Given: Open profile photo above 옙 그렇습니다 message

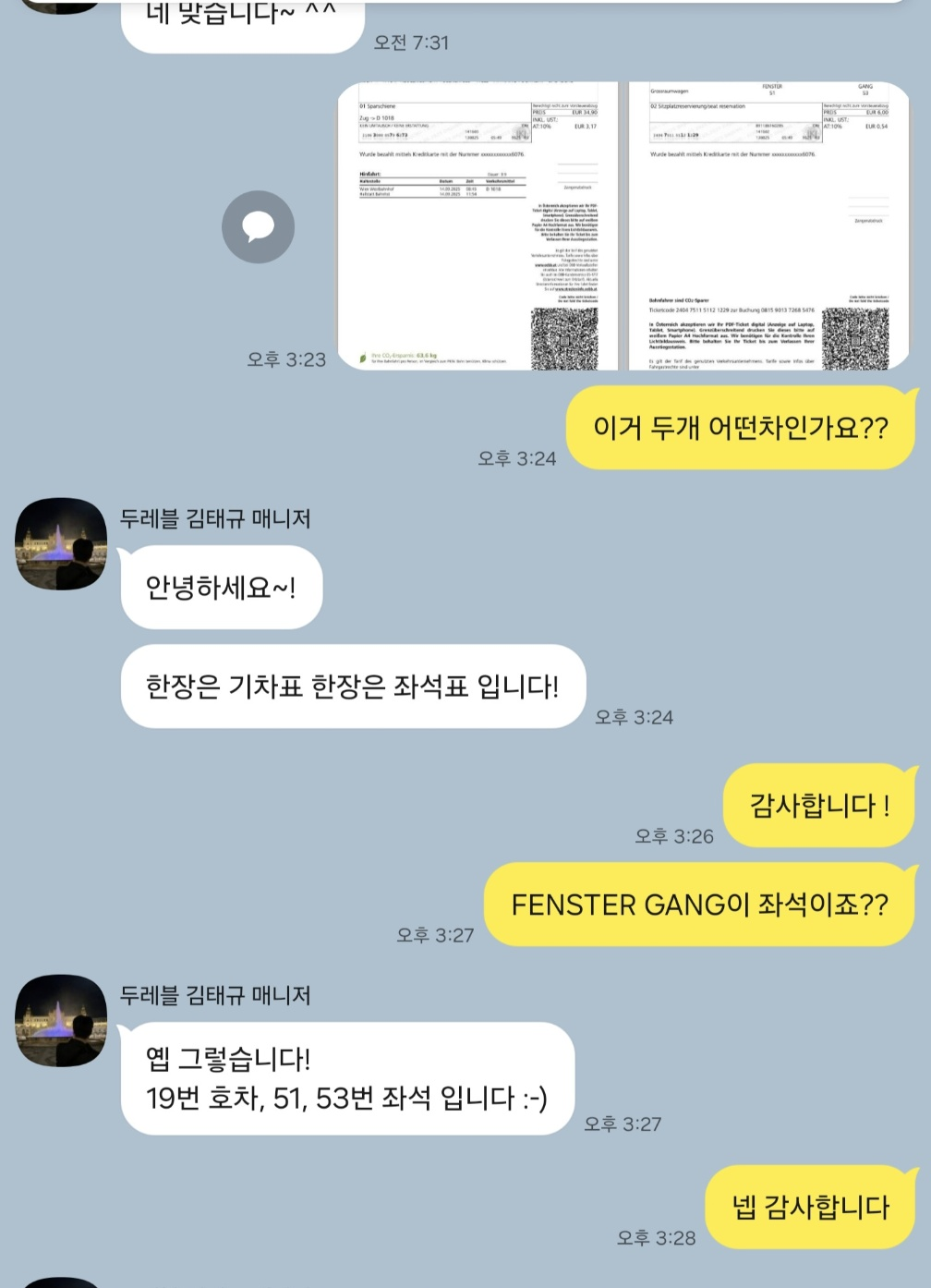Looking at the screenshot, I should (x=61, y=1020).
